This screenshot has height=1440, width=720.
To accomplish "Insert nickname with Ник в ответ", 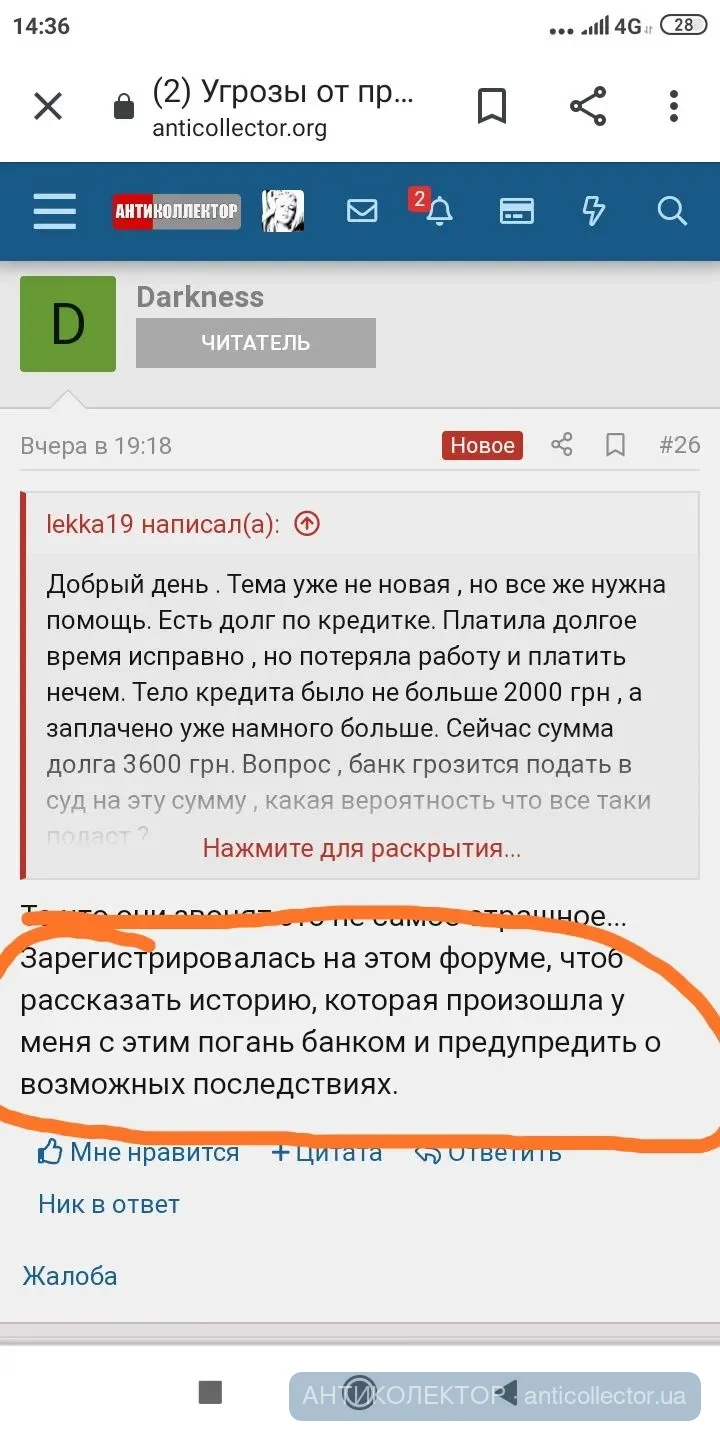I will [x=109, y=1204].
